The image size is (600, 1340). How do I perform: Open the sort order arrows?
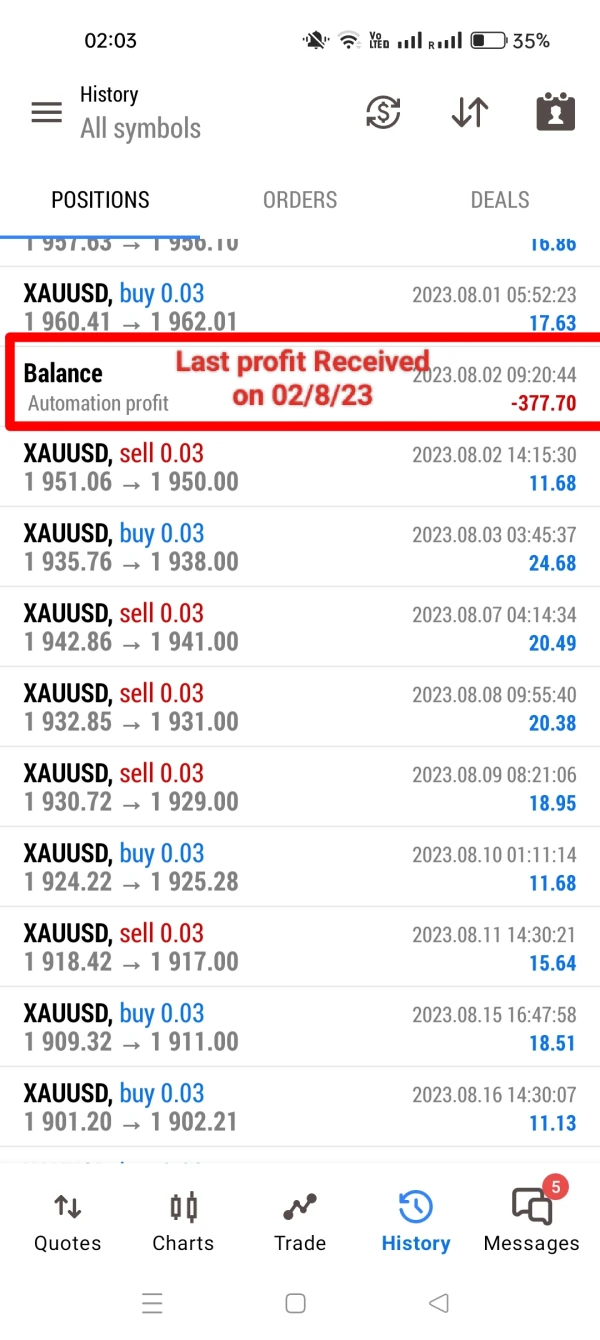tap(469, 112)
